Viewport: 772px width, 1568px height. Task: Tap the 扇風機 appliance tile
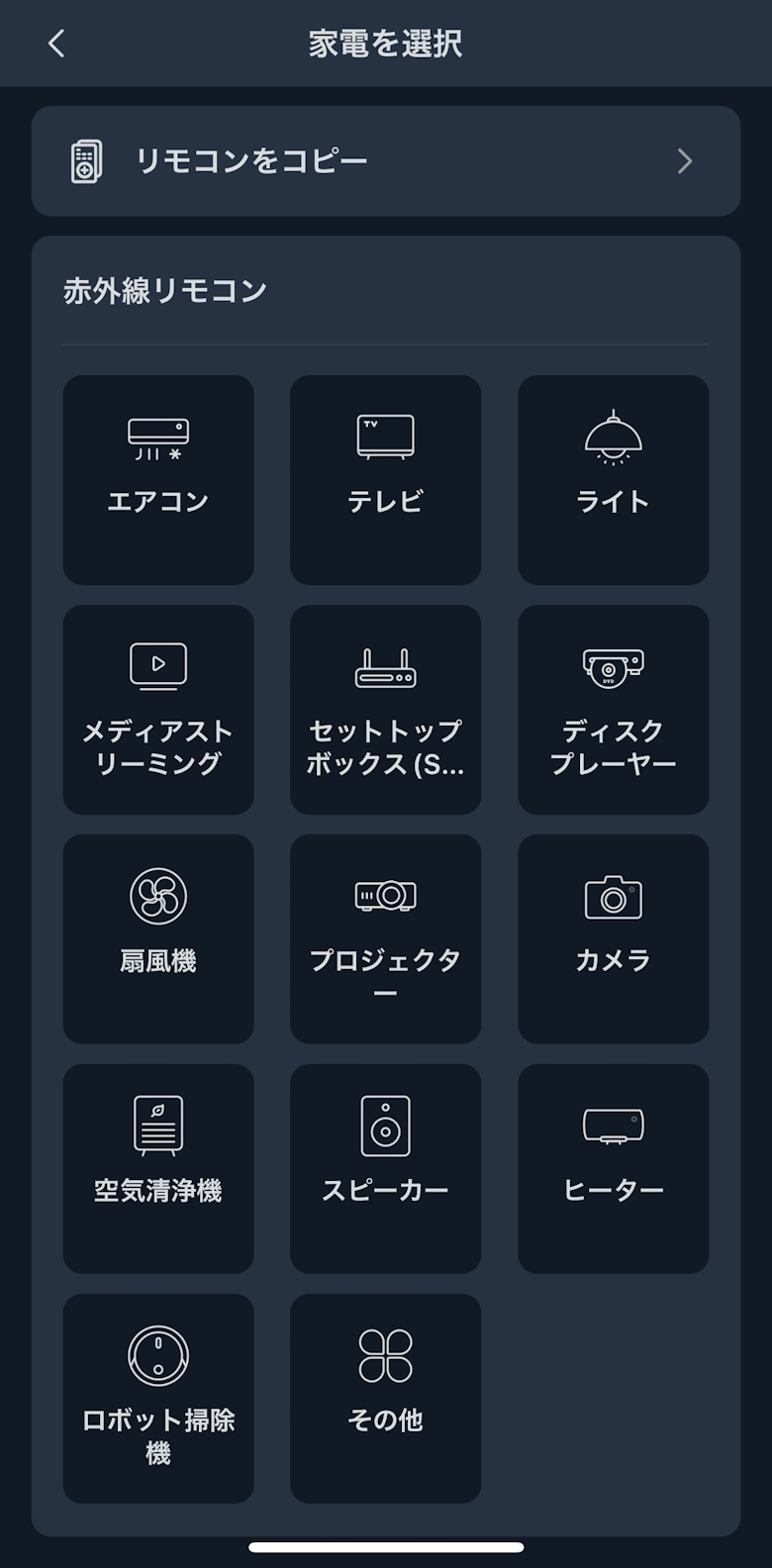(x=158, y=938)
